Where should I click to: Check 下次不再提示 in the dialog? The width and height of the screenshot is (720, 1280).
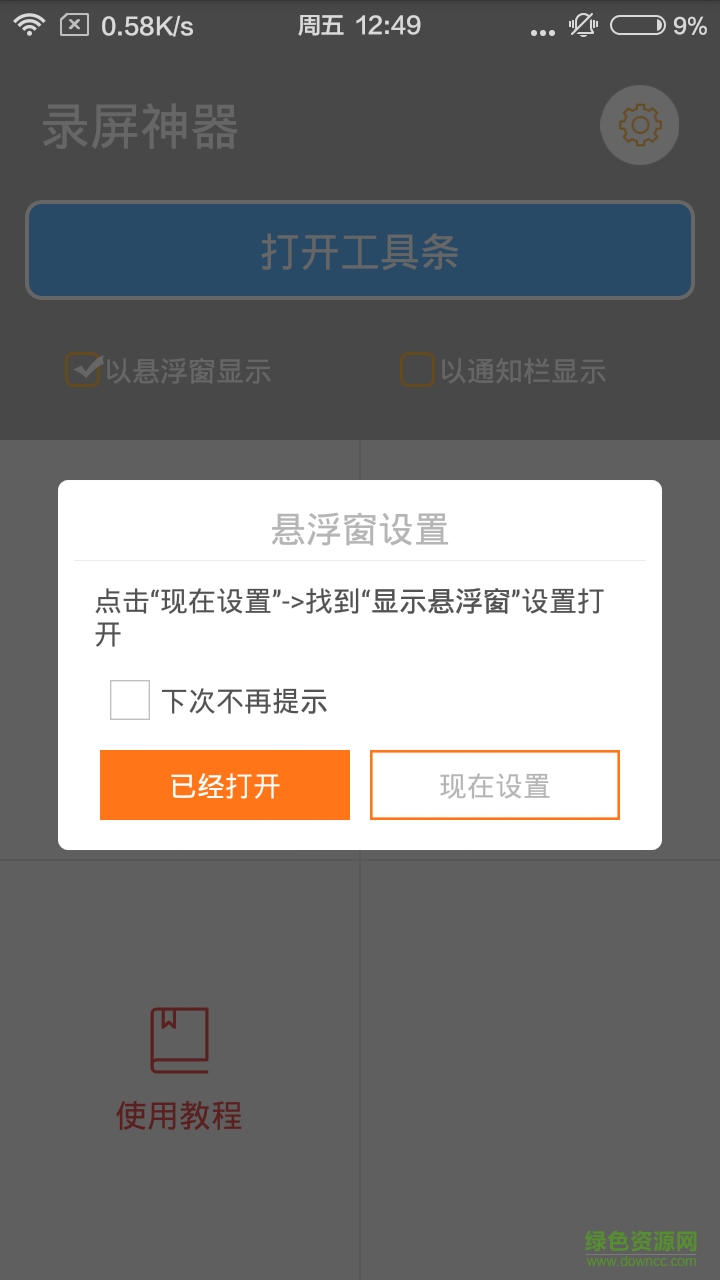(x=130, y=700)
